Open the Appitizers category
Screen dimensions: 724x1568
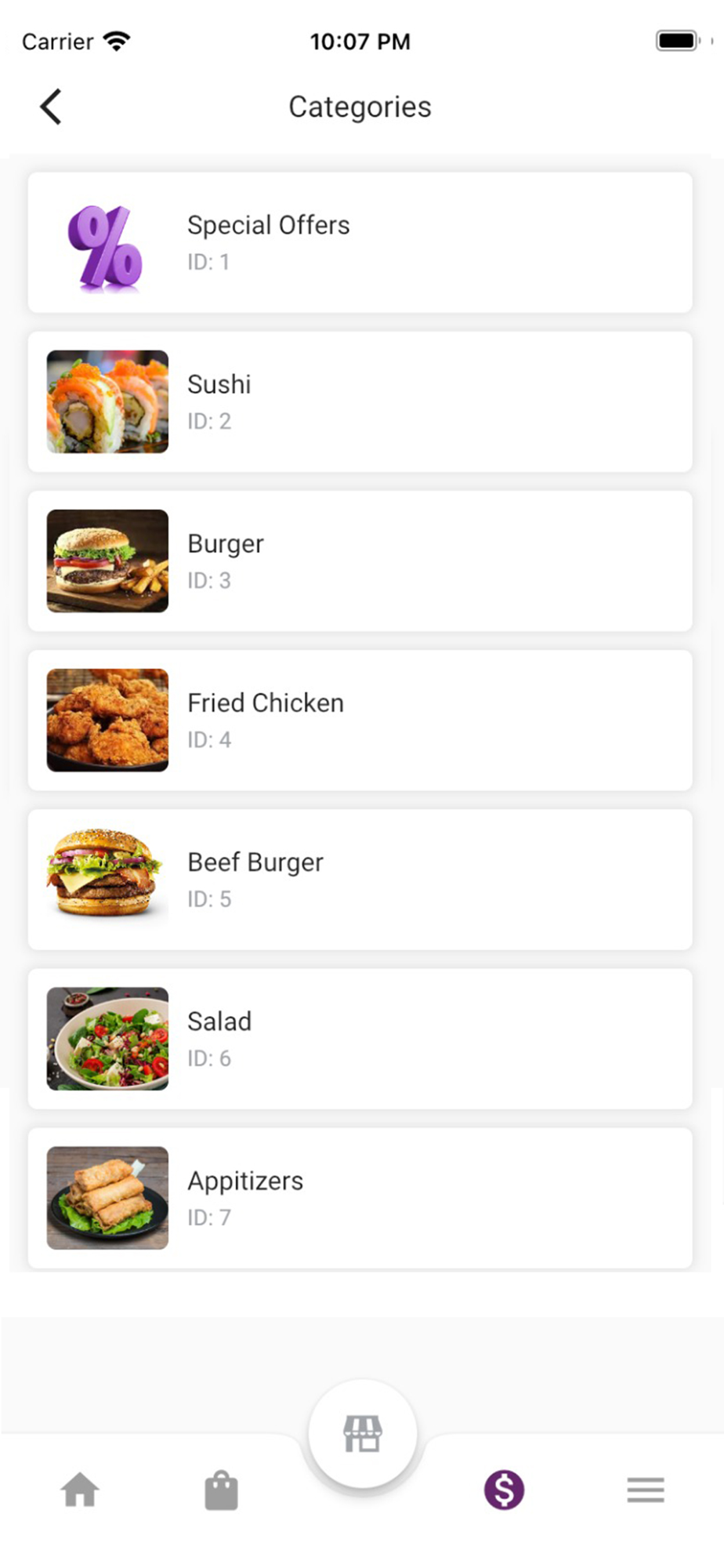[x=360, y=1198]
